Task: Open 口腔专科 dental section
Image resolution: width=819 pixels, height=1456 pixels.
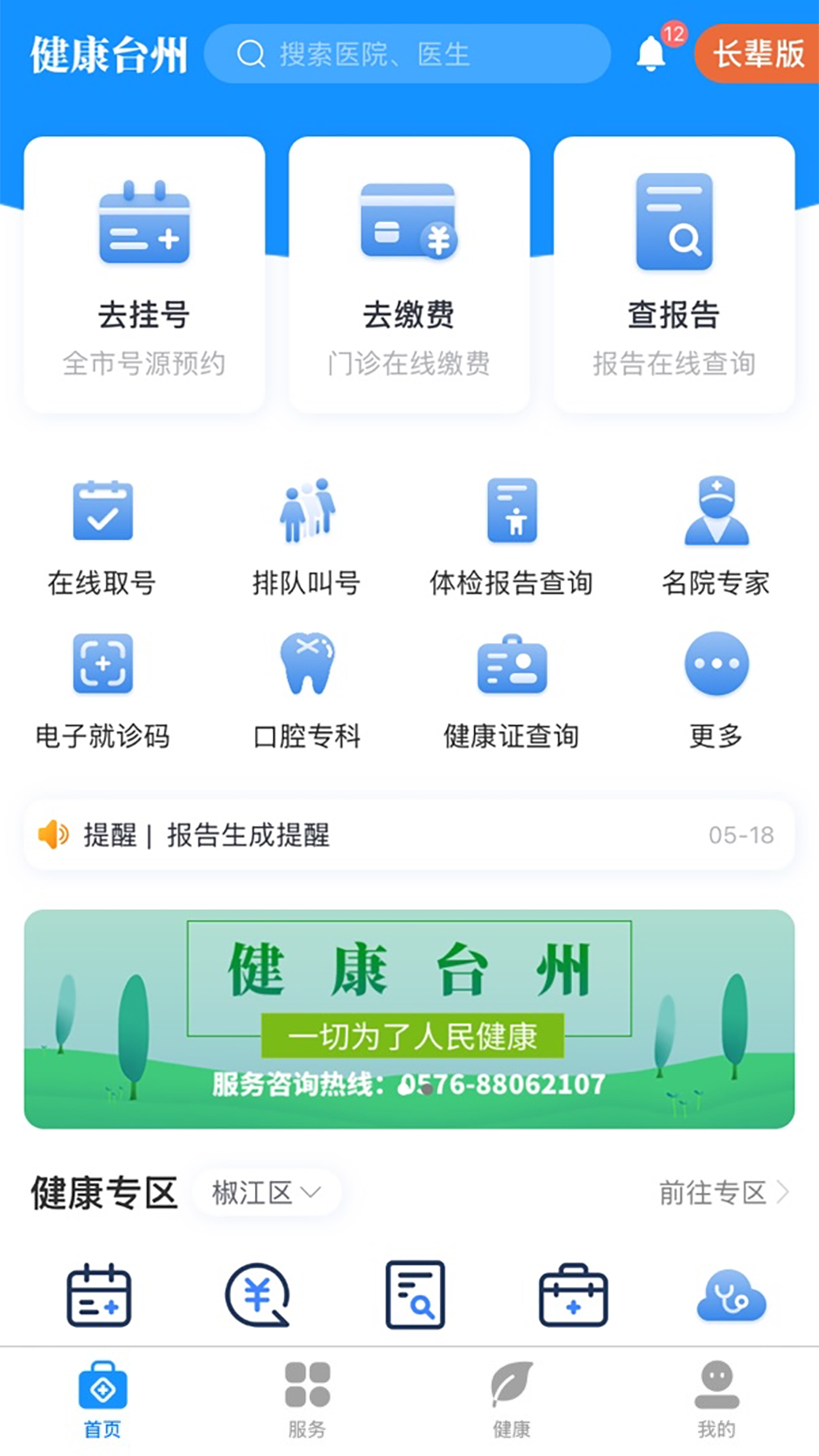Action: click(x=306, y=690)
